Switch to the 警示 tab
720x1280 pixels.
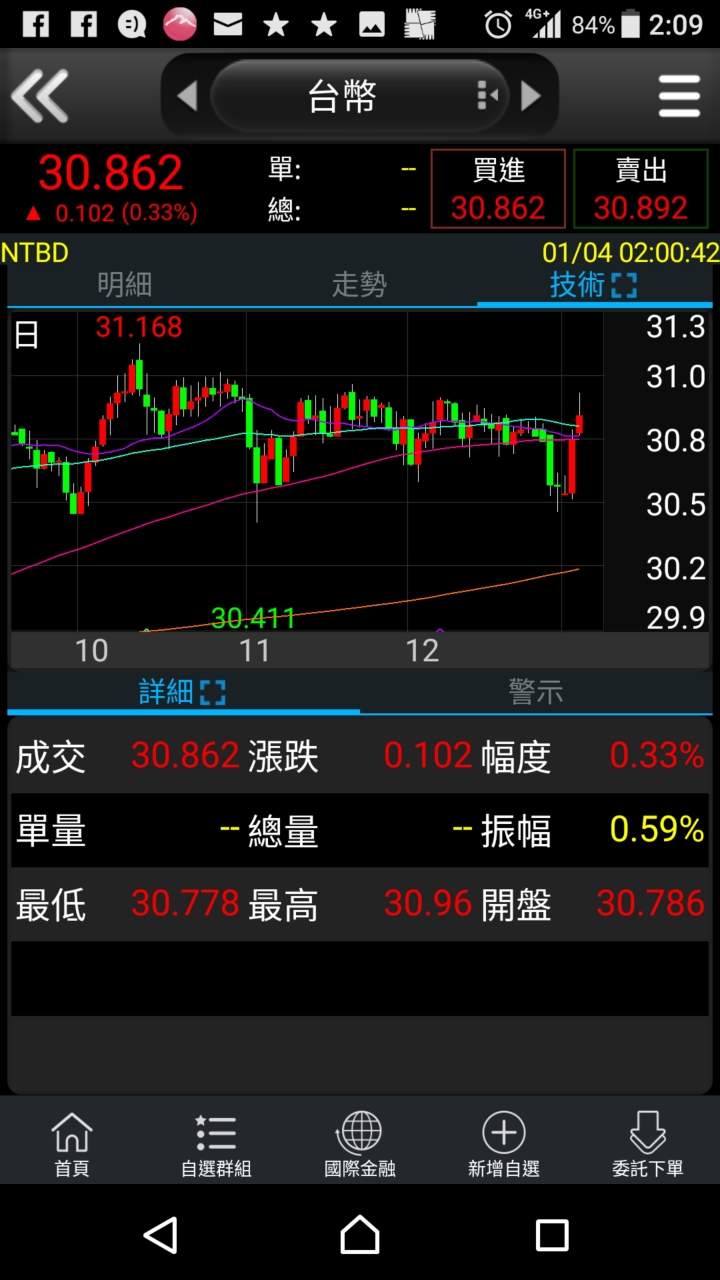pos(536,691)
